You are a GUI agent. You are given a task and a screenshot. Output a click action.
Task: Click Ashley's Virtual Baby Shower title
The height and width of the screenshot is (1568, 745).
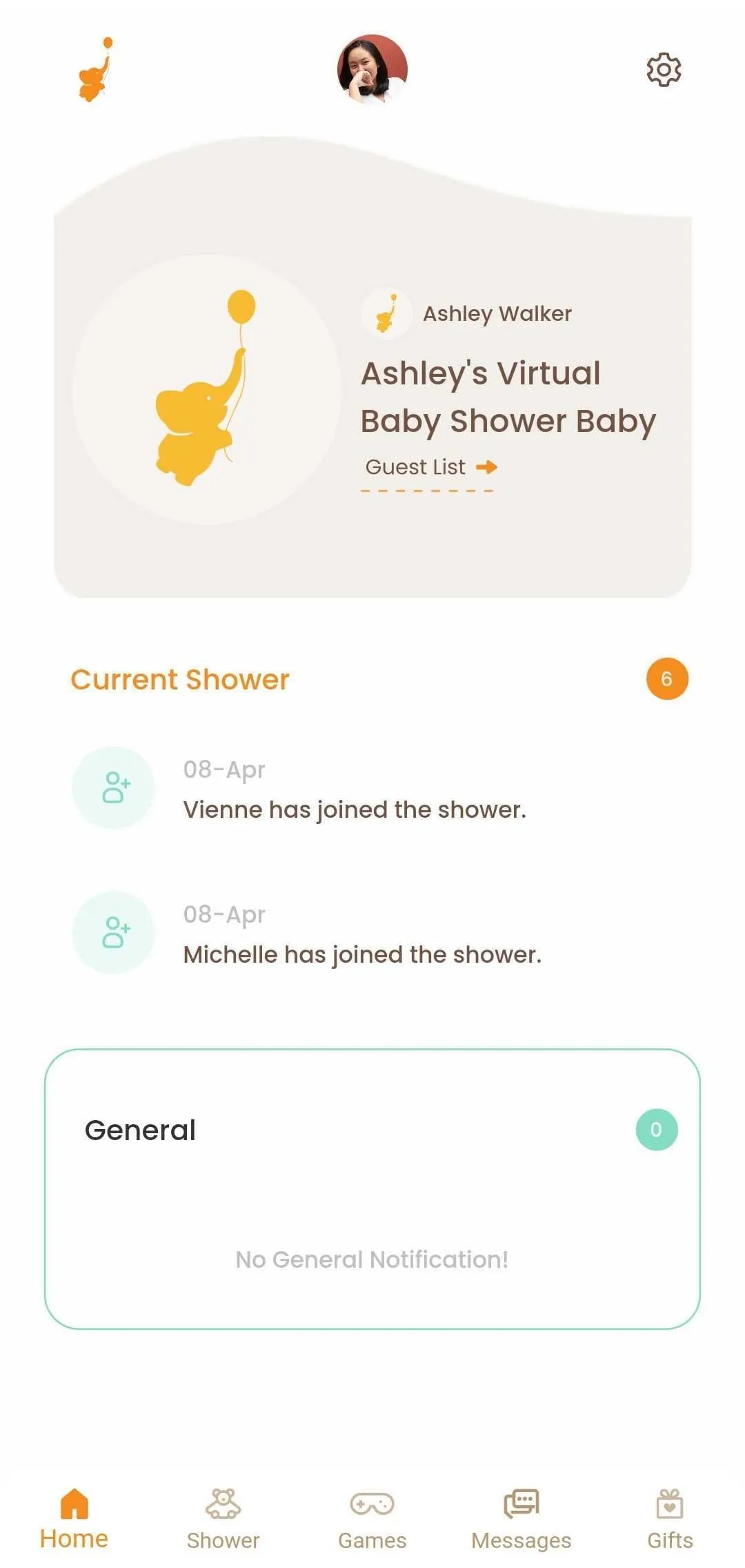pos(508,397)
